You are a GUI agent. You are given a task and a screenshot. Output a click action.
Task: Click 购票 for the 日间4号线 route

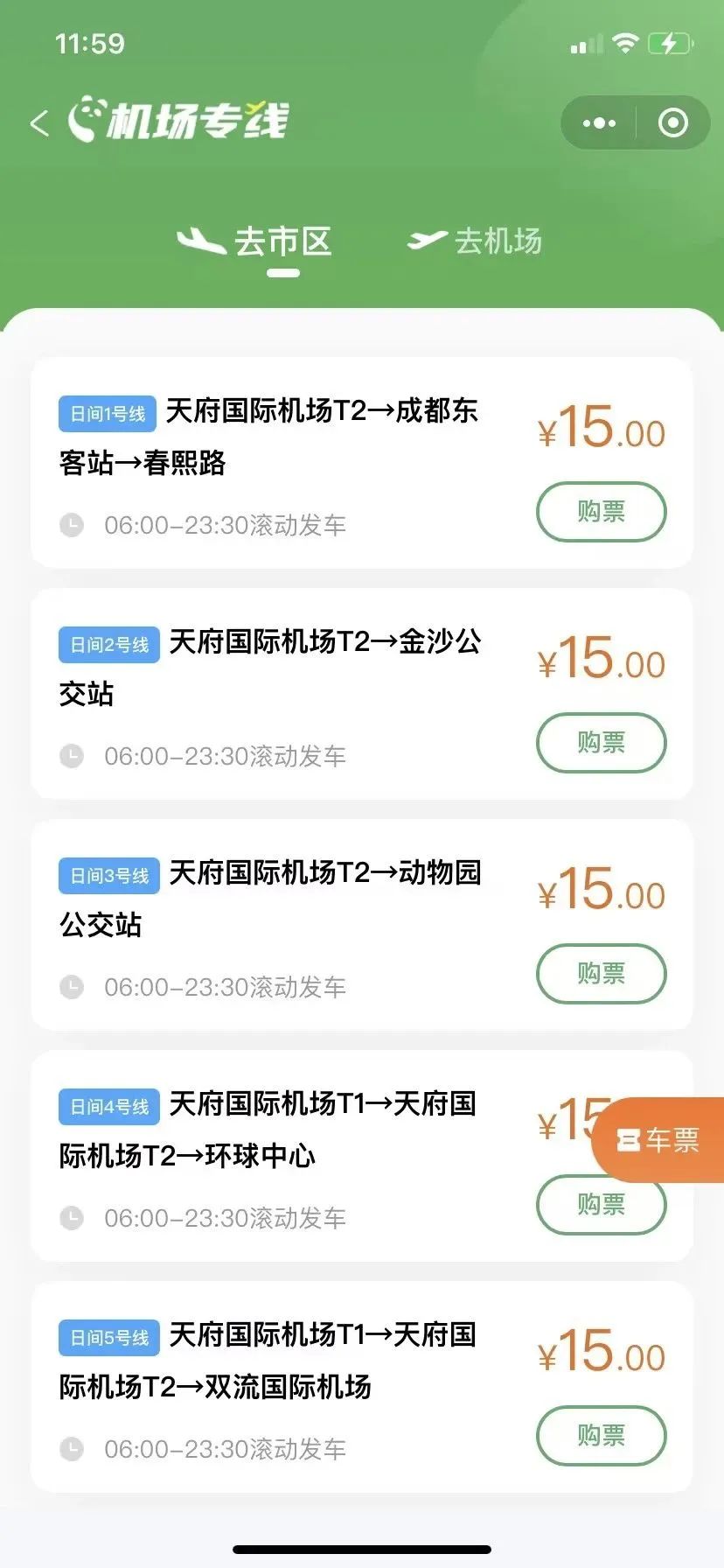click(x=601, y=1205)
